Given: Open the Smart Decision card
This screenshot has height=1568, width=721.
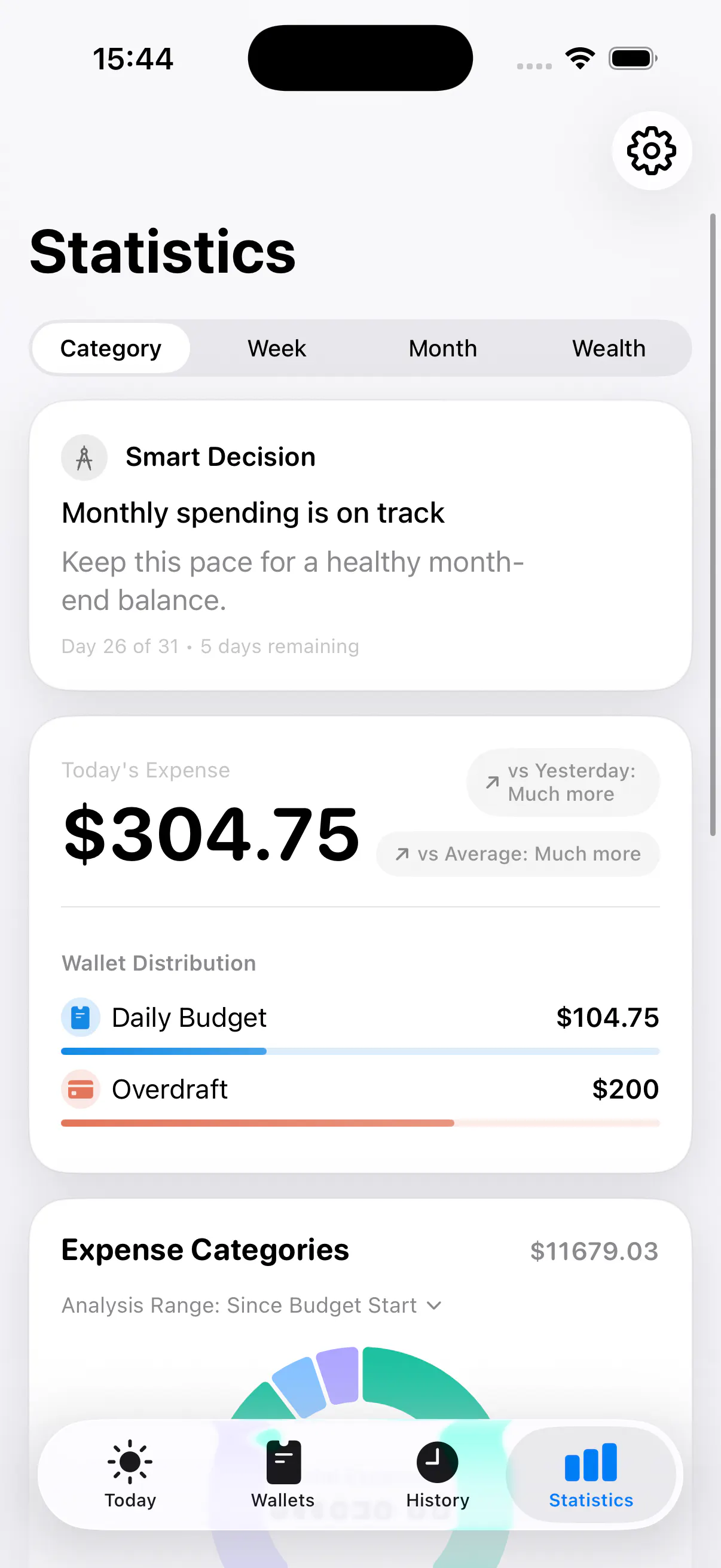Looking at the screenshot, I should click(360, 545).
